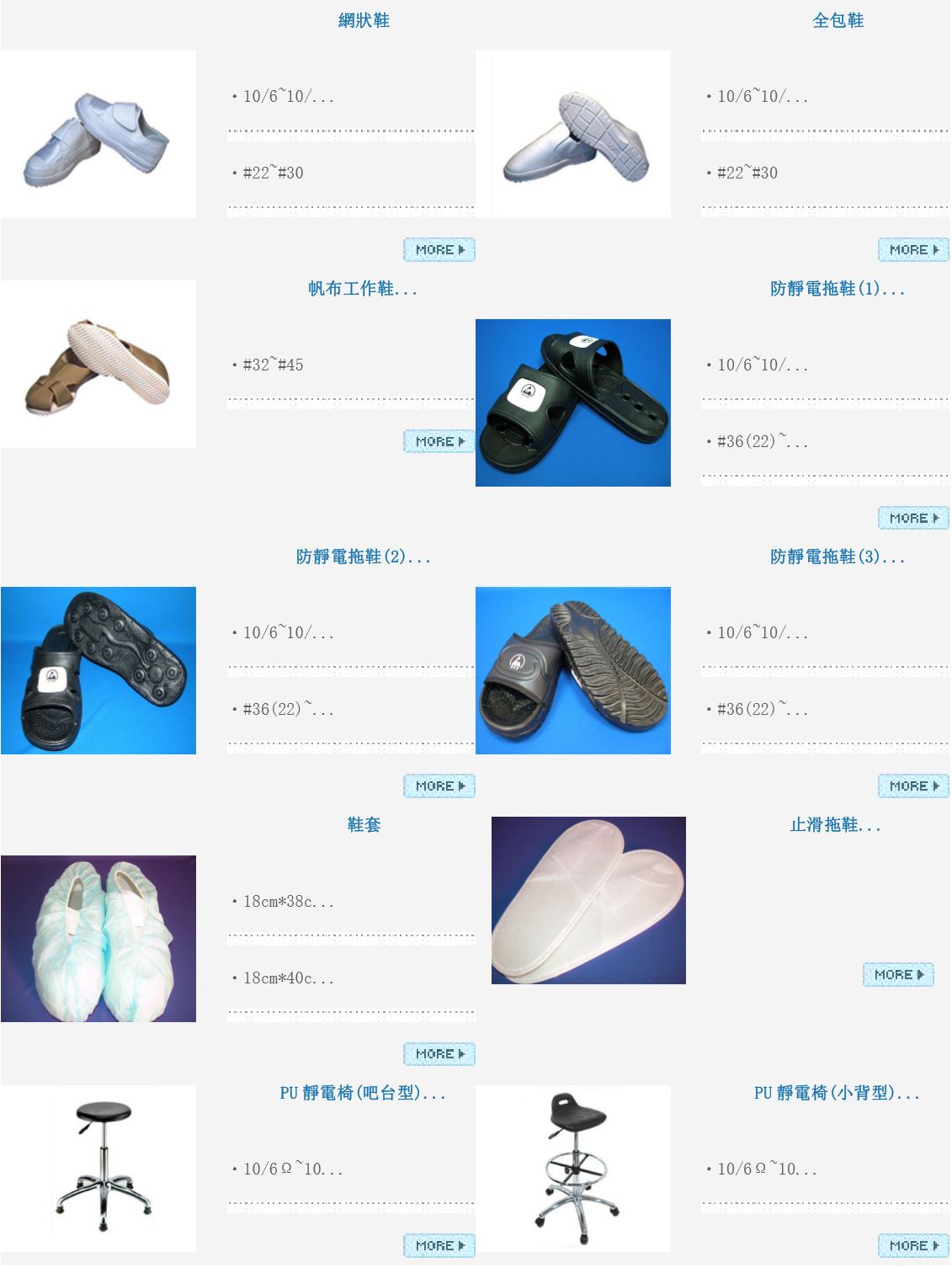Tap MORE button for 防靜電拖鞋(3)
This screenshot has height=1268, width=952.
pos(912,786)
